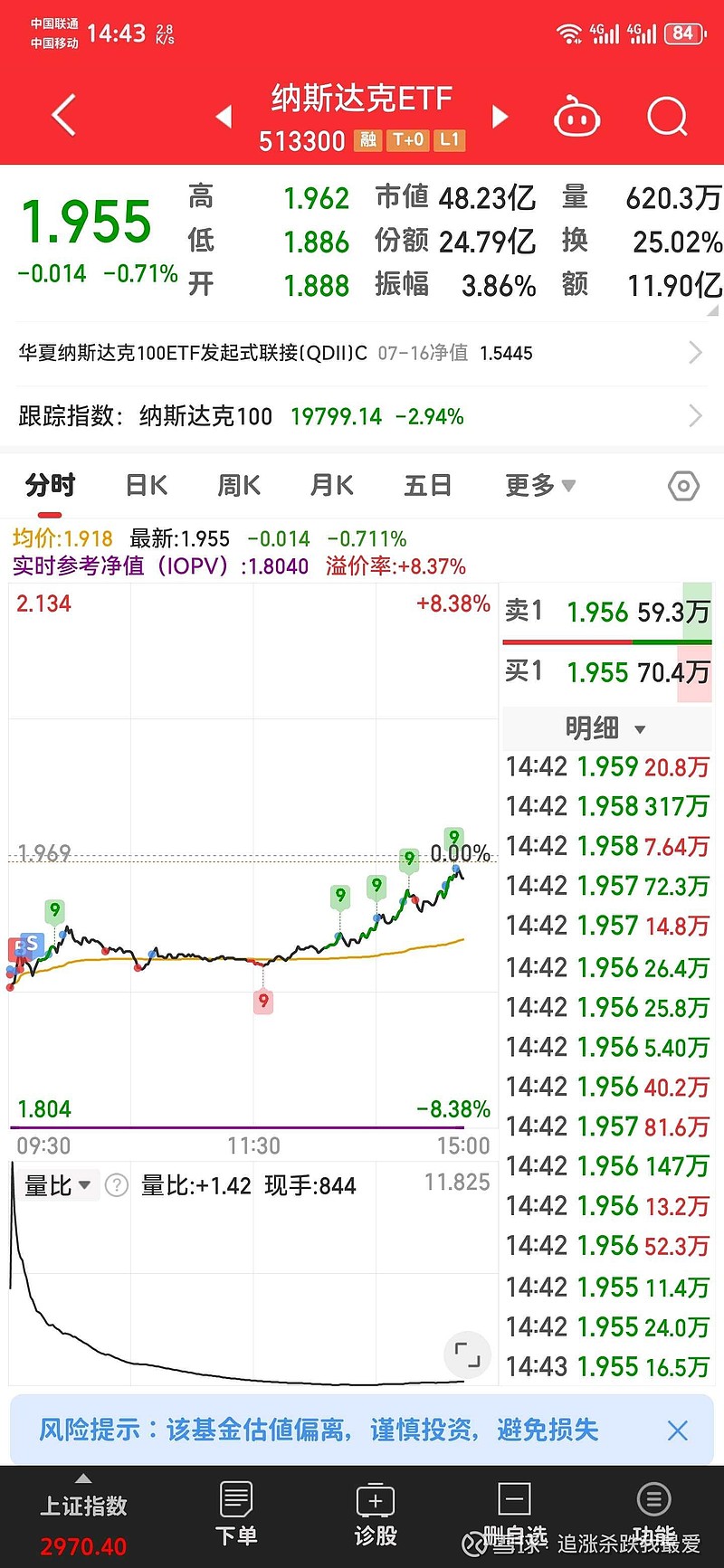The image size is (724, 1568).
Task: Open chart settings via the gear icon
Action: tap(683, 486)
